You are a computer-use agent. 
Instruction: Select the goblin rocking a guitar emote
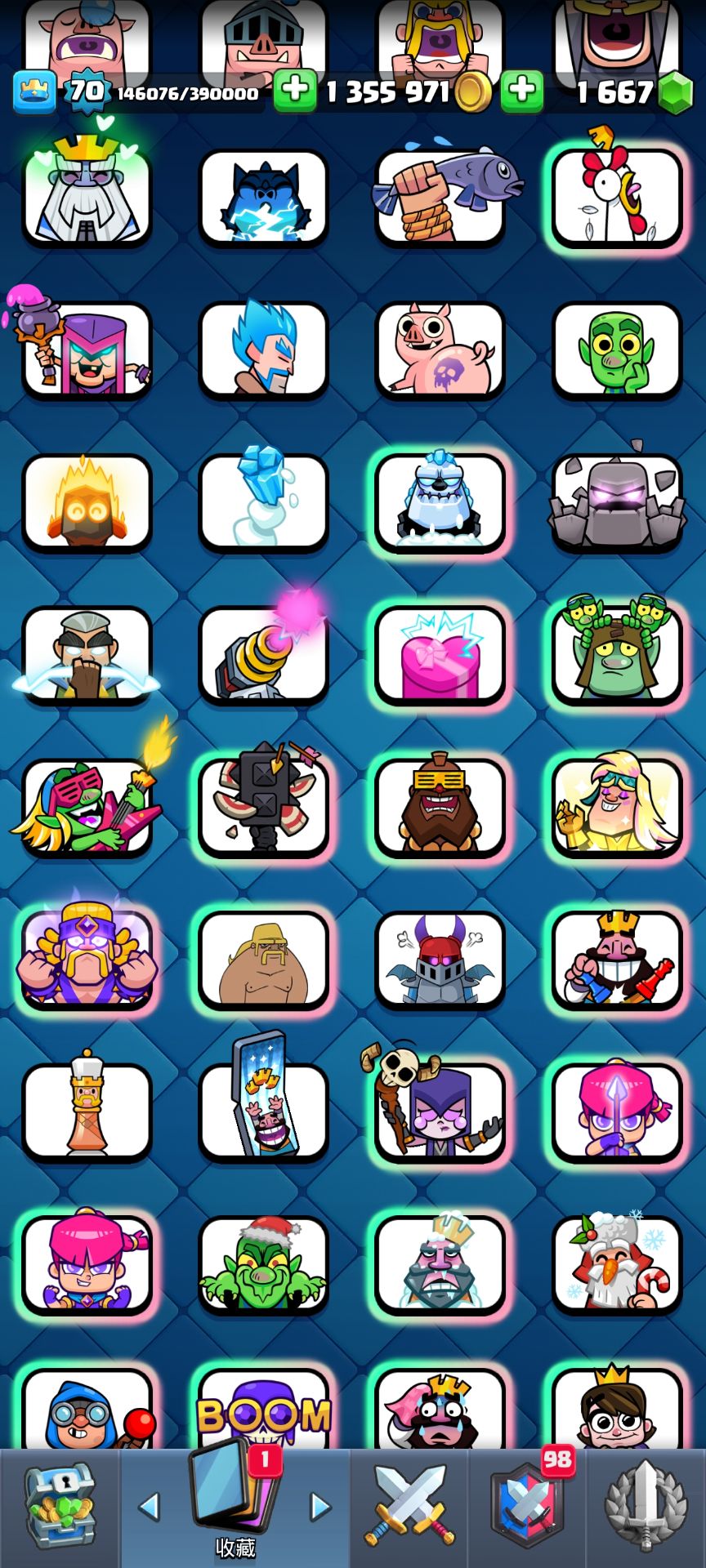pos(87,807)
